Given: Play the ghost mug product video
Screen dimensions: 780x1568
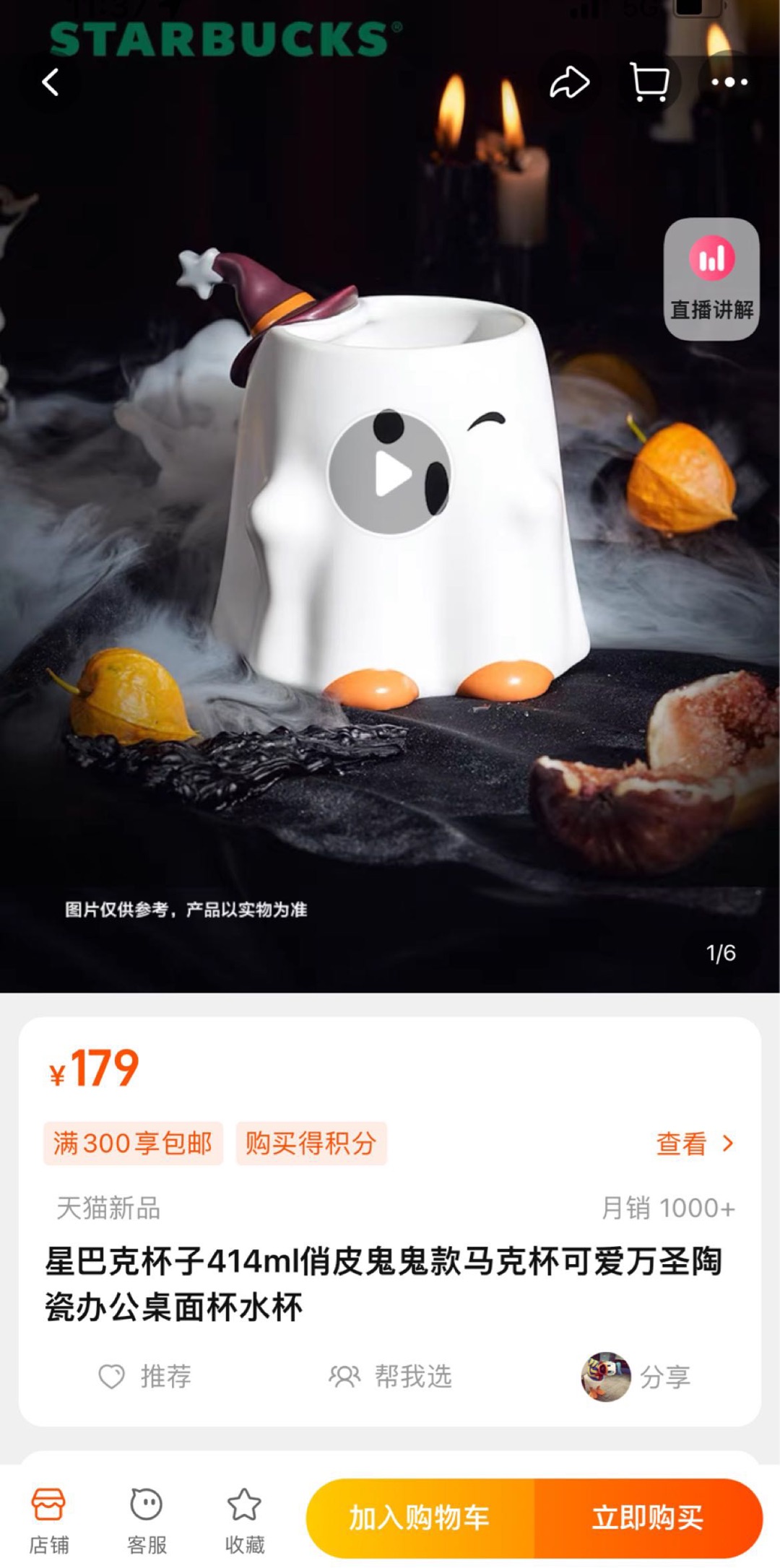Looking at the screenshot, I should click(x=390, y=474).
